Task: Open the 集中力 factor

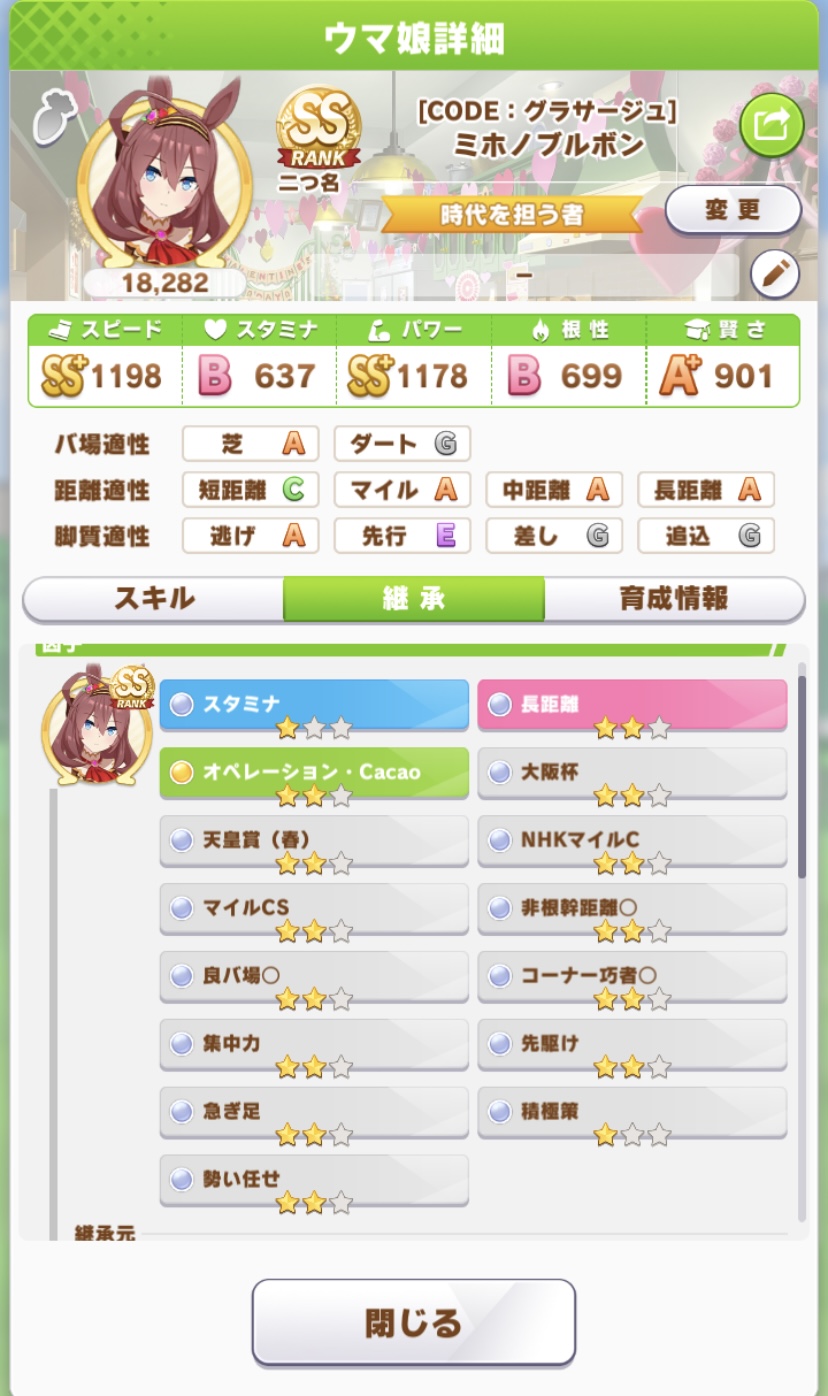Action: [x=314, y=1044]
